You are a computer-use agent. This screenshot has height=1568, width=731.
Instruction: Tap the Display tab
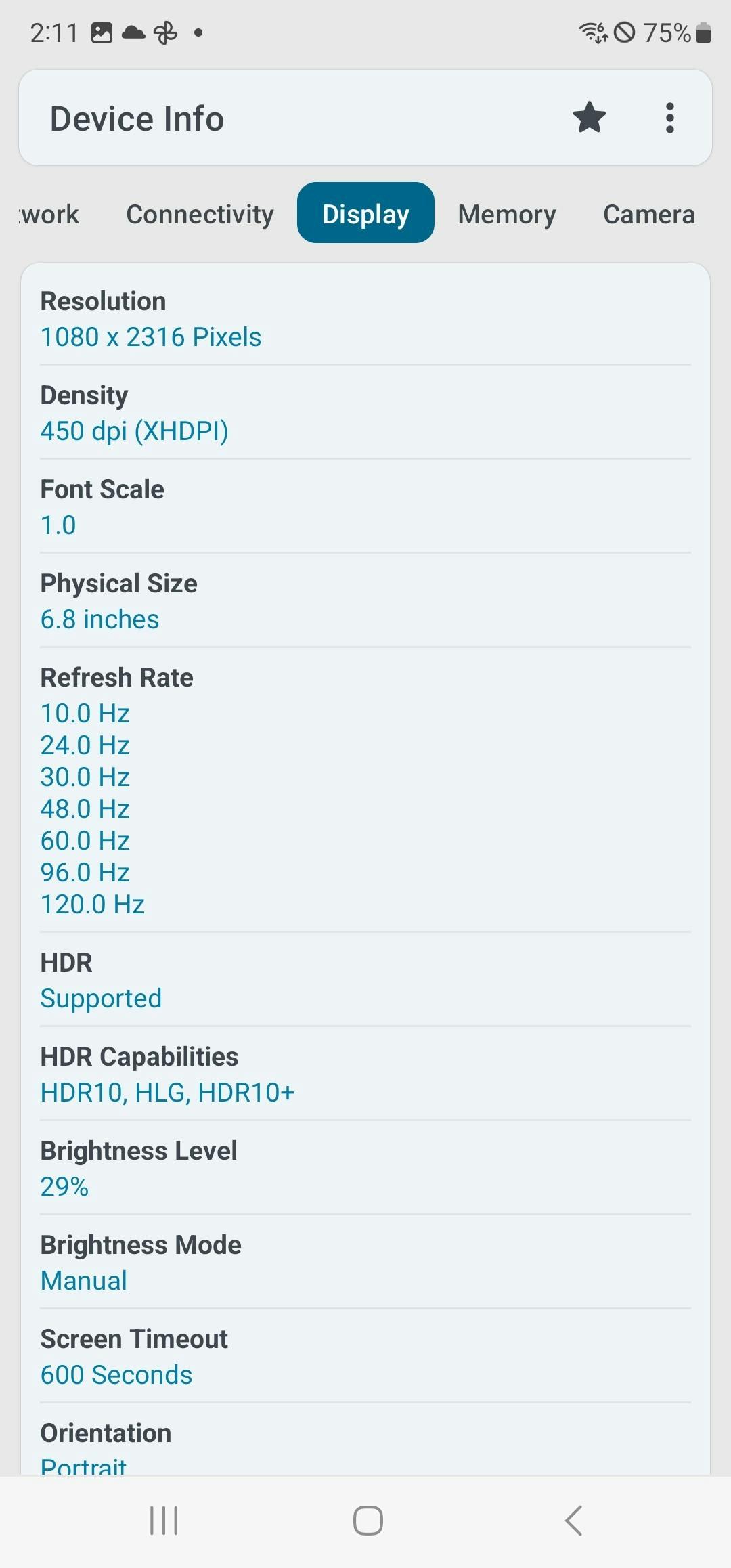pos(365,214)
